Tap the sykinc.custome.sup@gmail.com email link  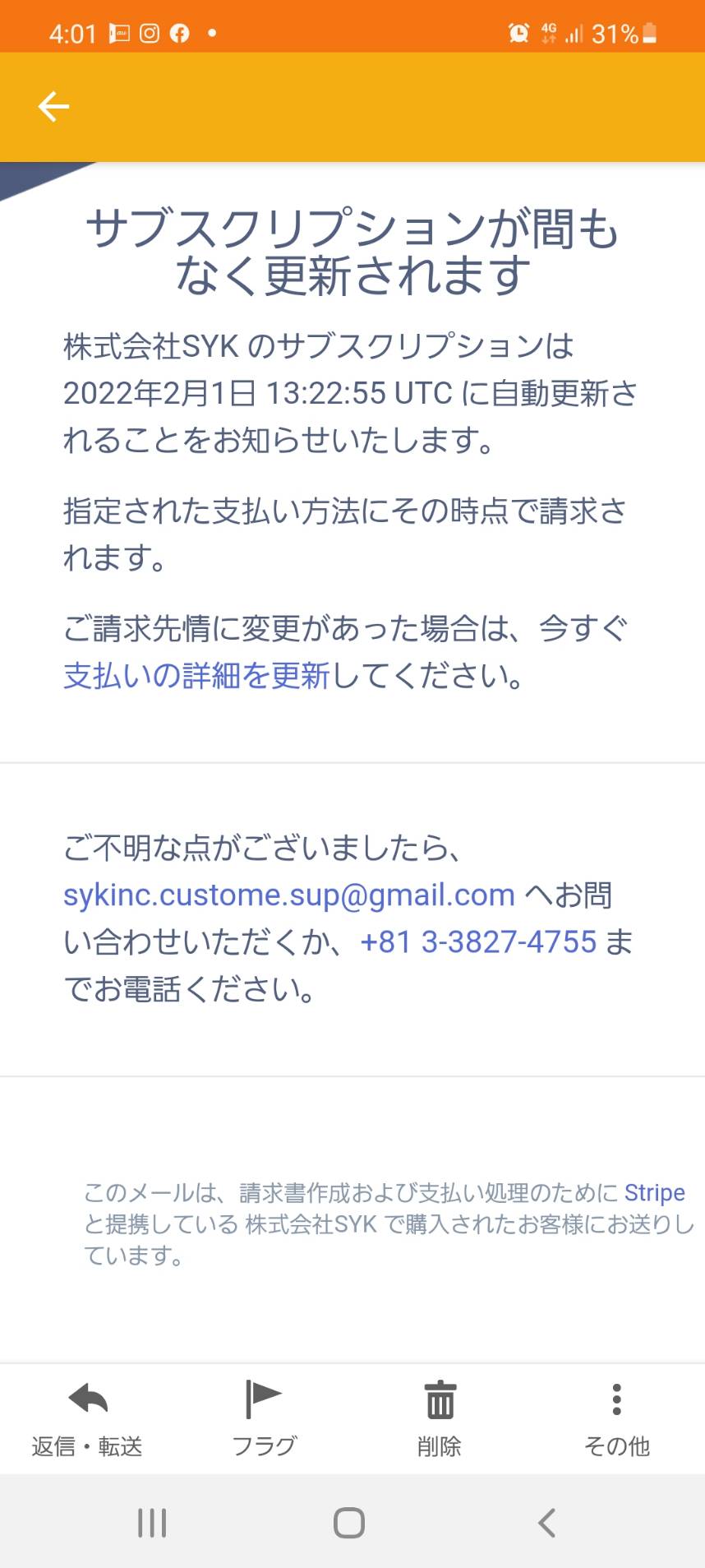coord(289,895)
